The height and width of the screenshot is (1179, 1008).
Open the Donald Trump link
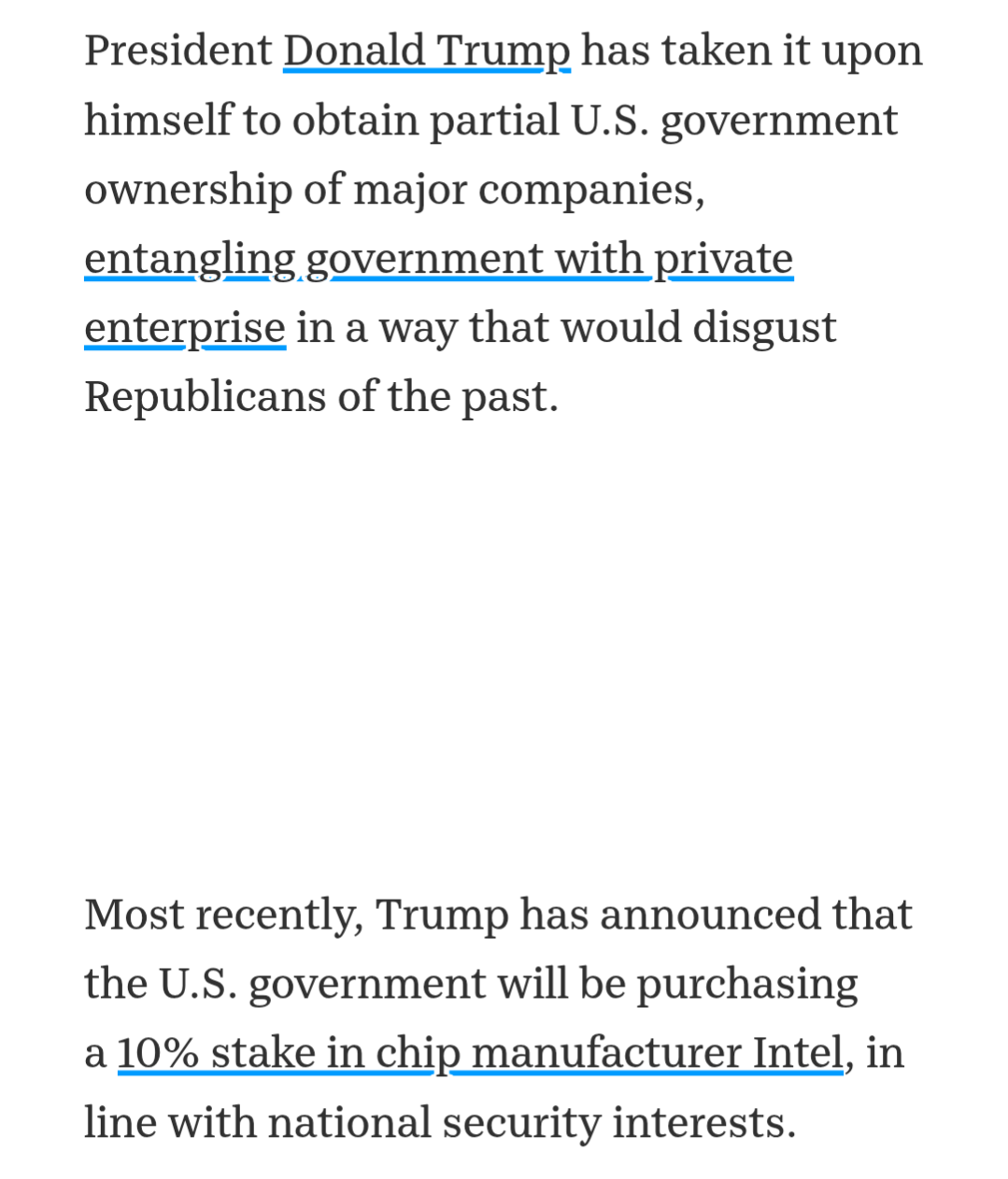click(x=426, y=51)
